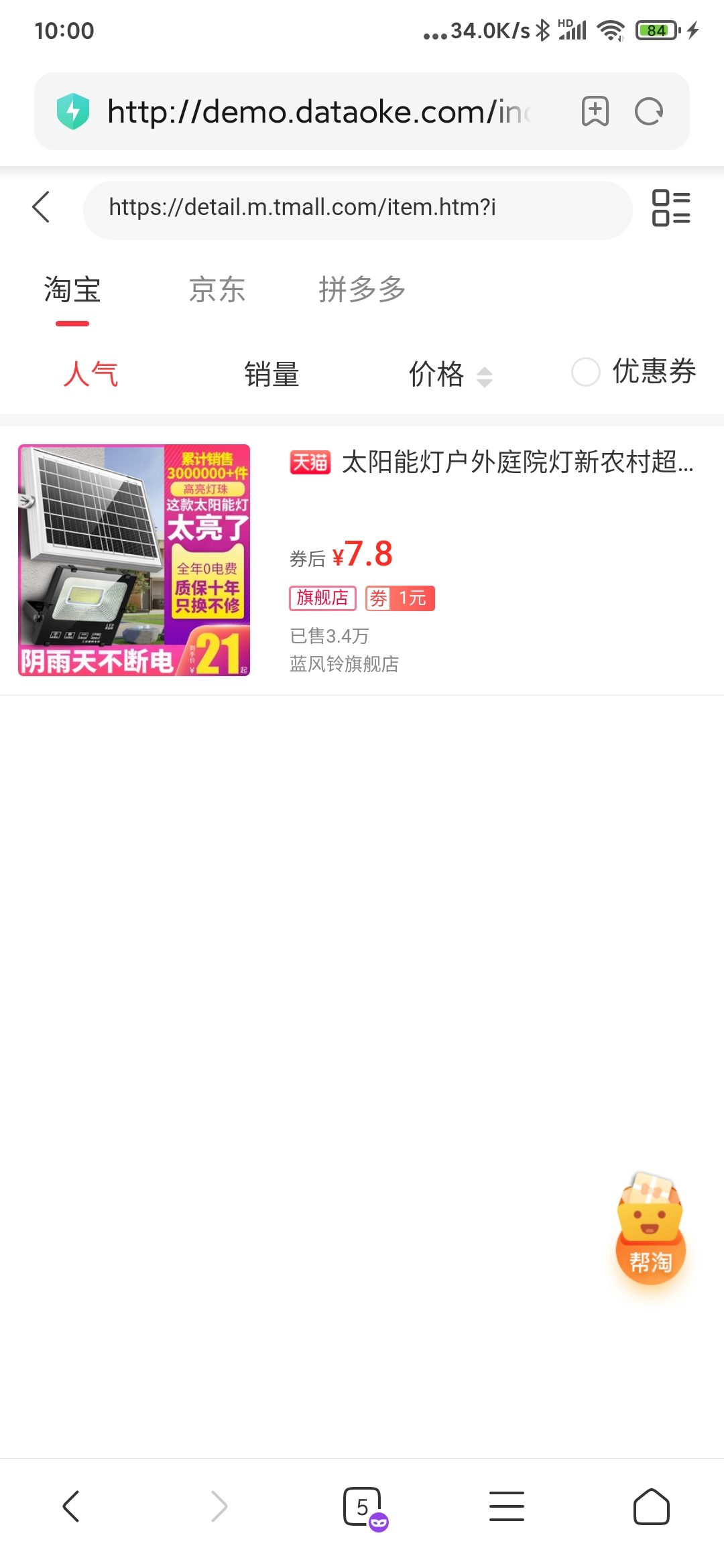Open the 帮淘 floating helper
This screenshot has width=724, height=1568.
(650, 1229)
